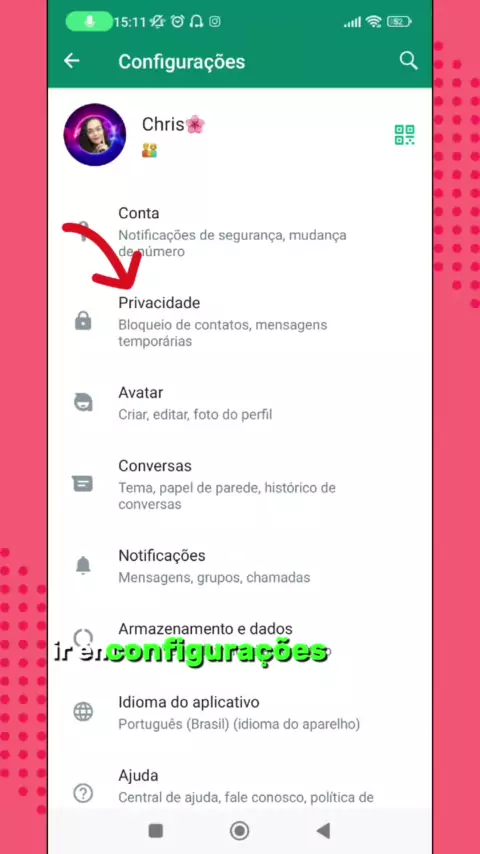Open Privacidade settings
The image size is (480, 854).
point(240,321)
